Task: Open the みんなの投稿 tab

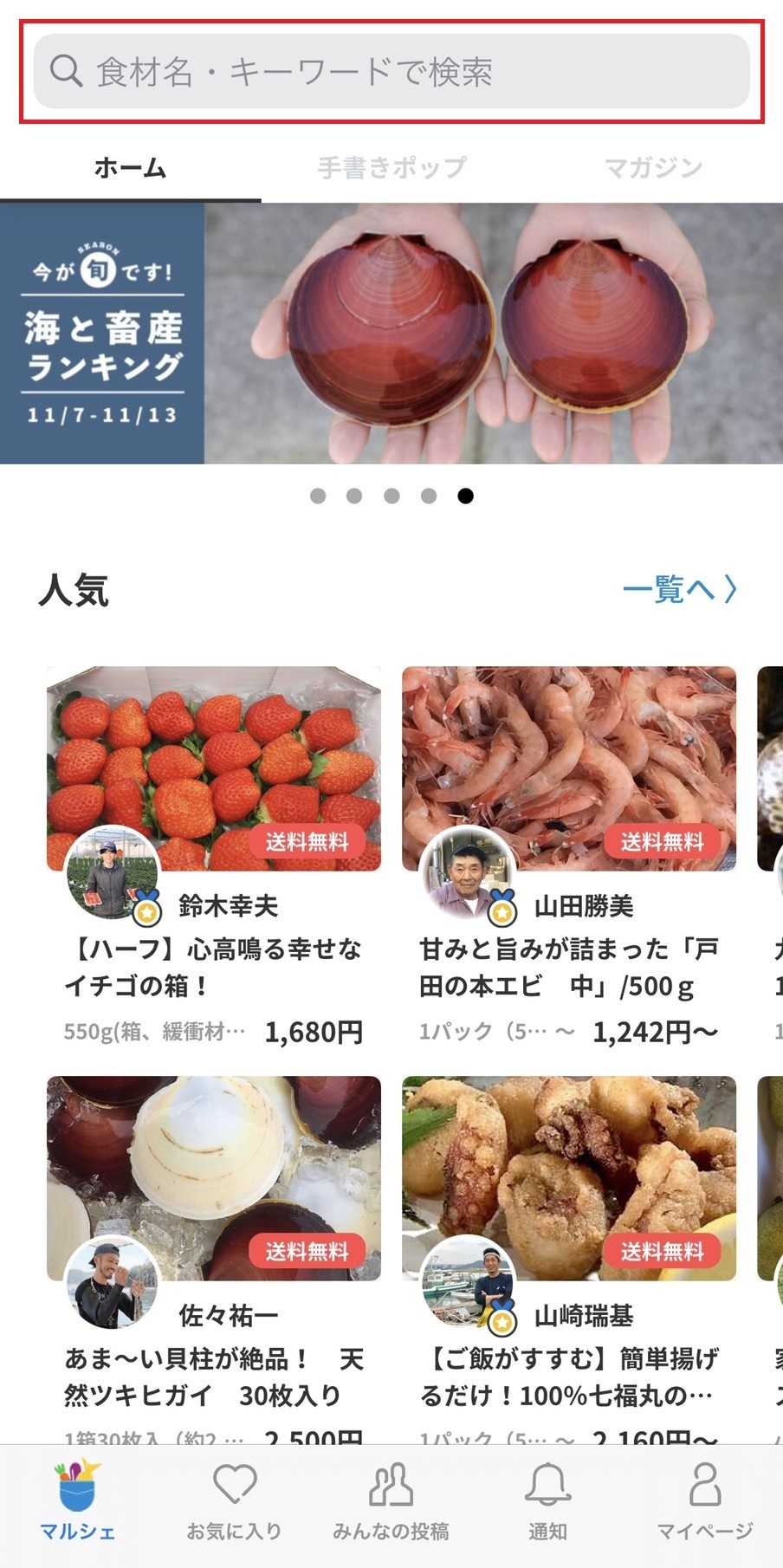Action: pos(391,1501)
